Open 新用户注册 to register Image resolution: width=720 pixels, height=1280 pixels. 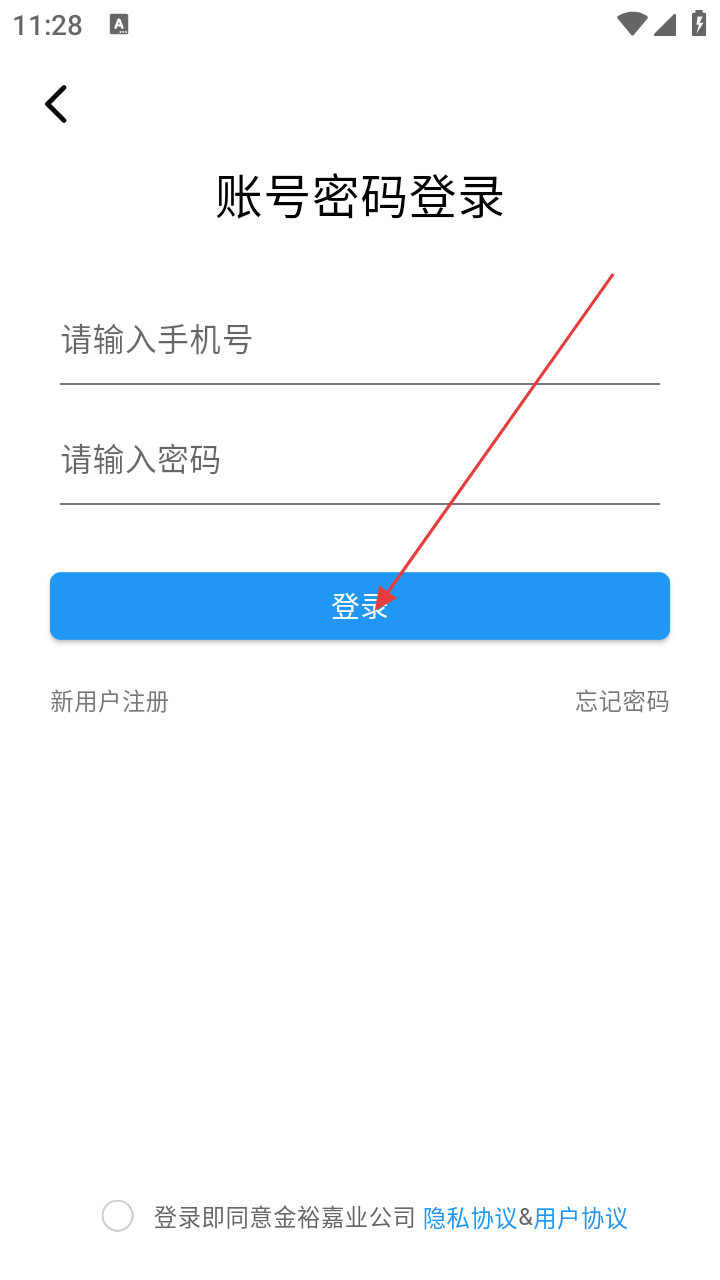tap(109, 702)
